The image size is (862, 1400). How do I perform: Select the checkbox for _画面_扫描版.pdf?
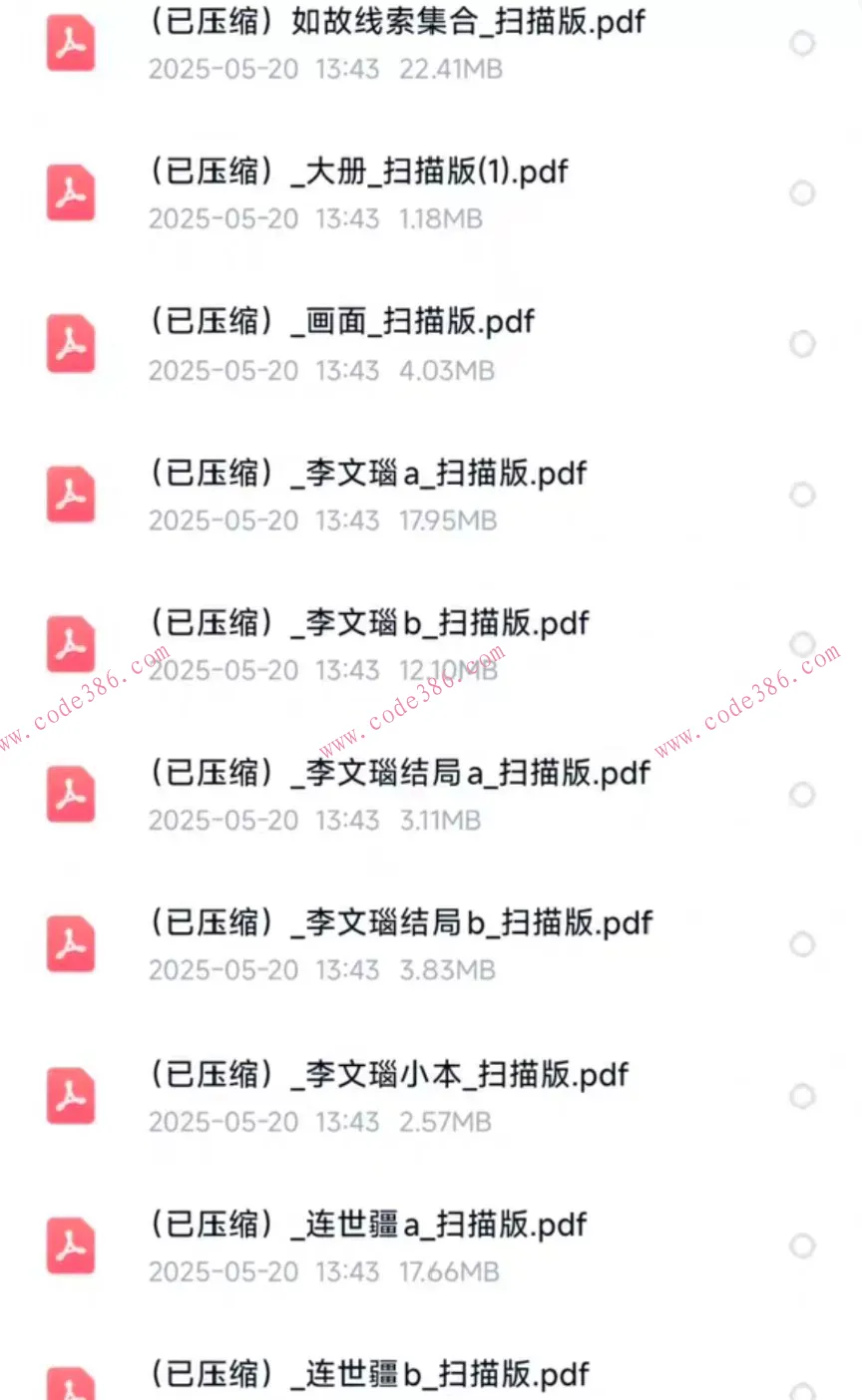(x=802, y=344)
